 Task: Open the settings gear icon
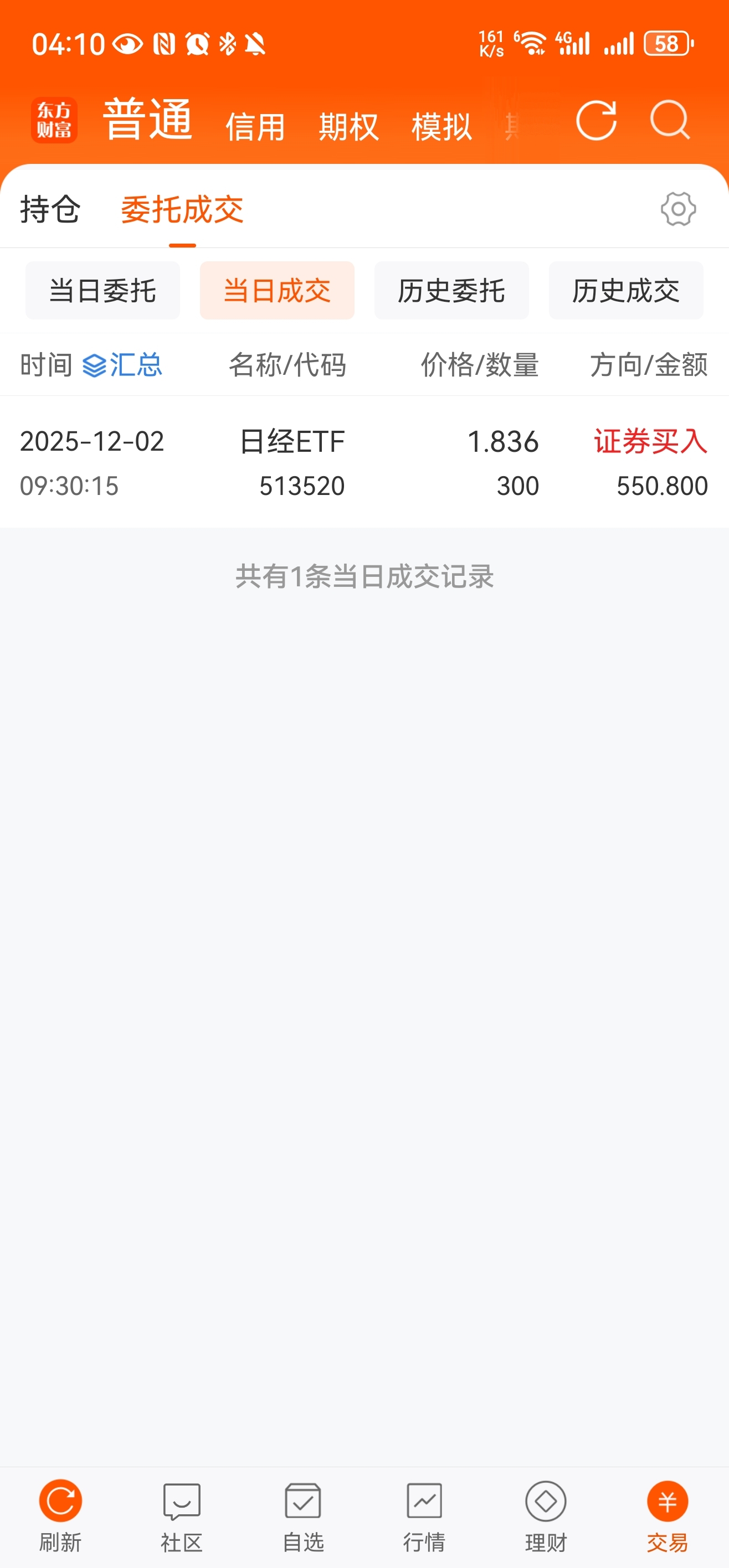point(678,209)
